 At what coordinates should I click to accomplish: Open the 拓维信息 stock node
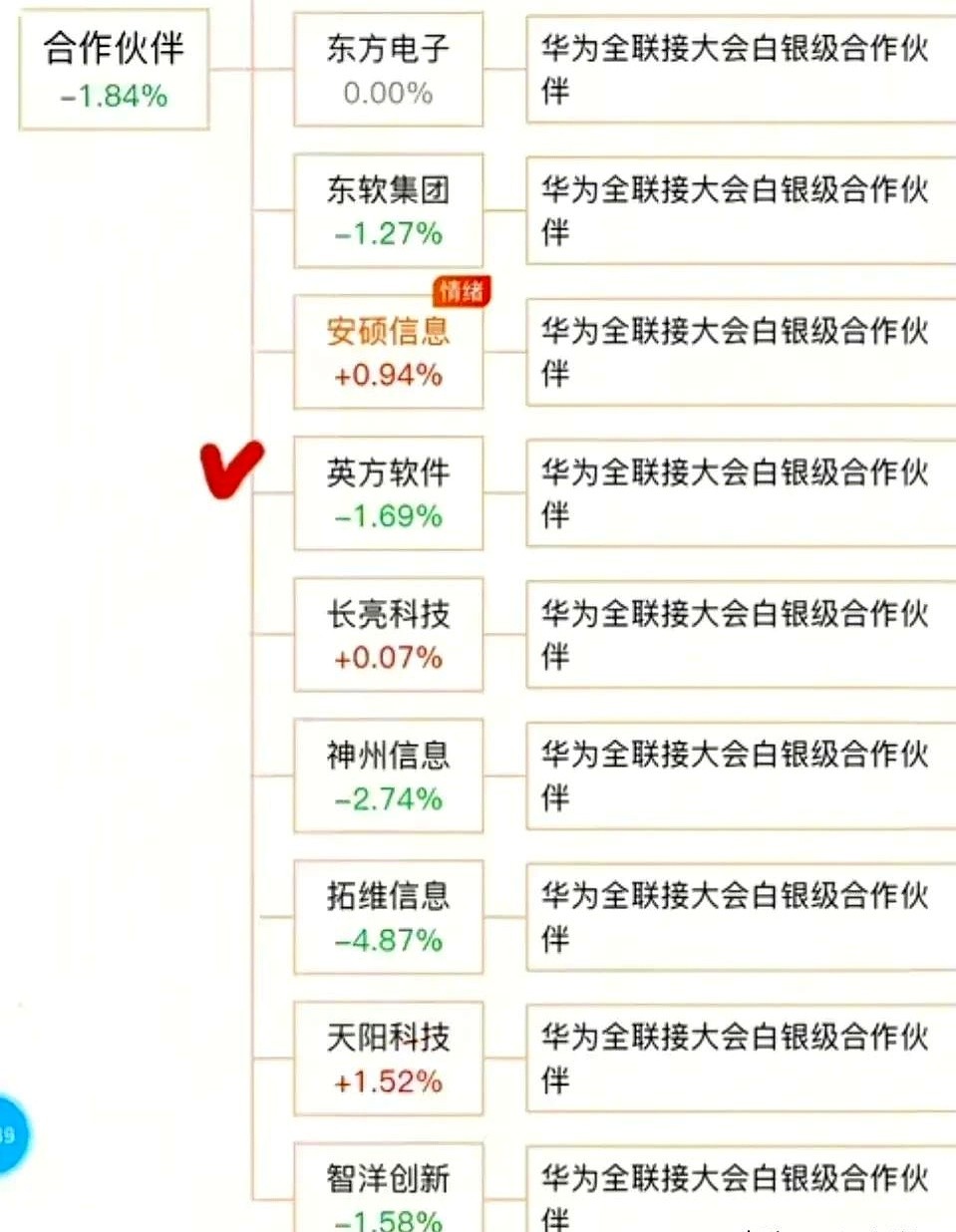coord(388,917)
